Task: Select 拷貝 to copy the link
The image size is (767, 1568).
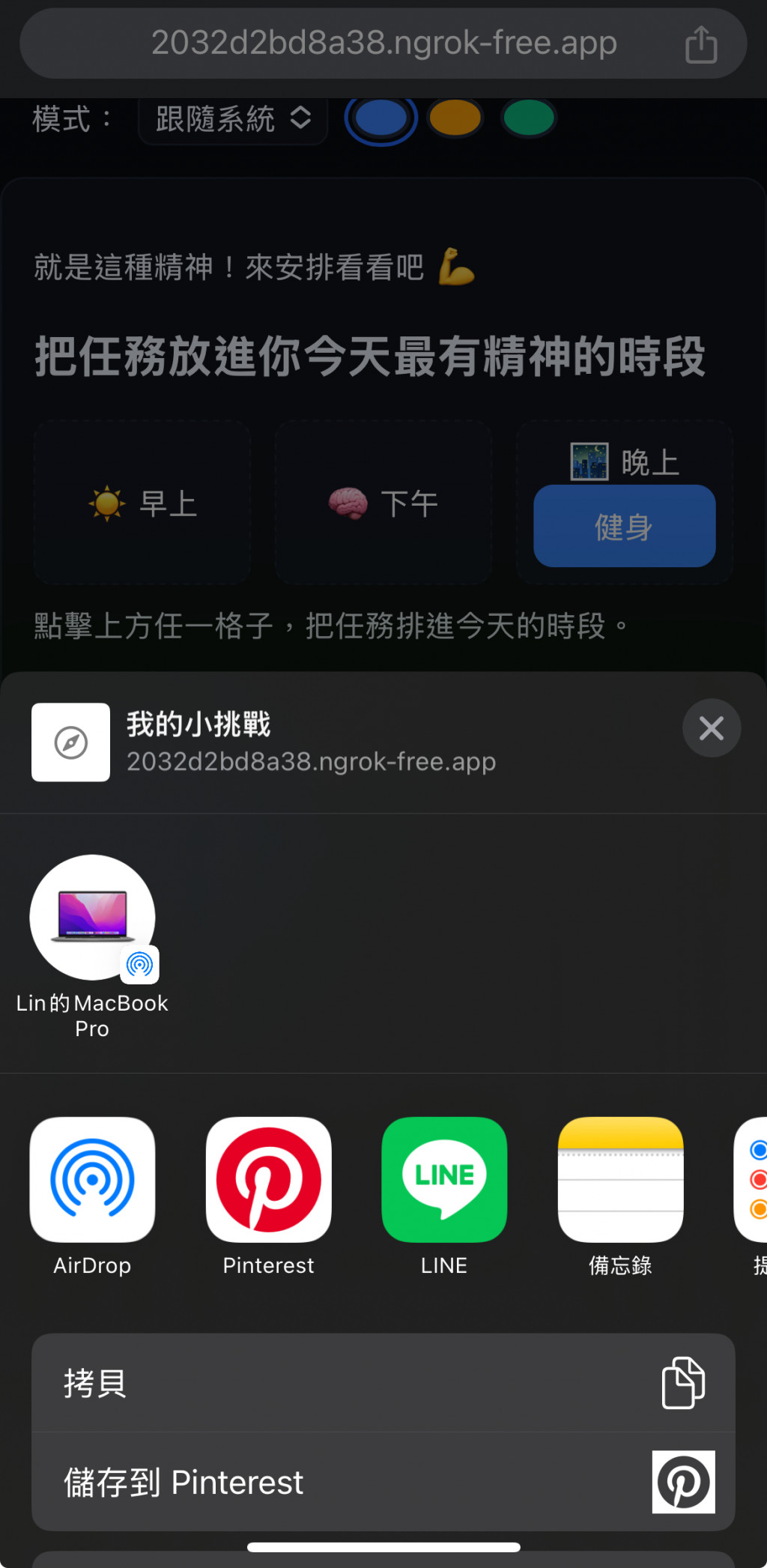Action: click(383, 1383)
